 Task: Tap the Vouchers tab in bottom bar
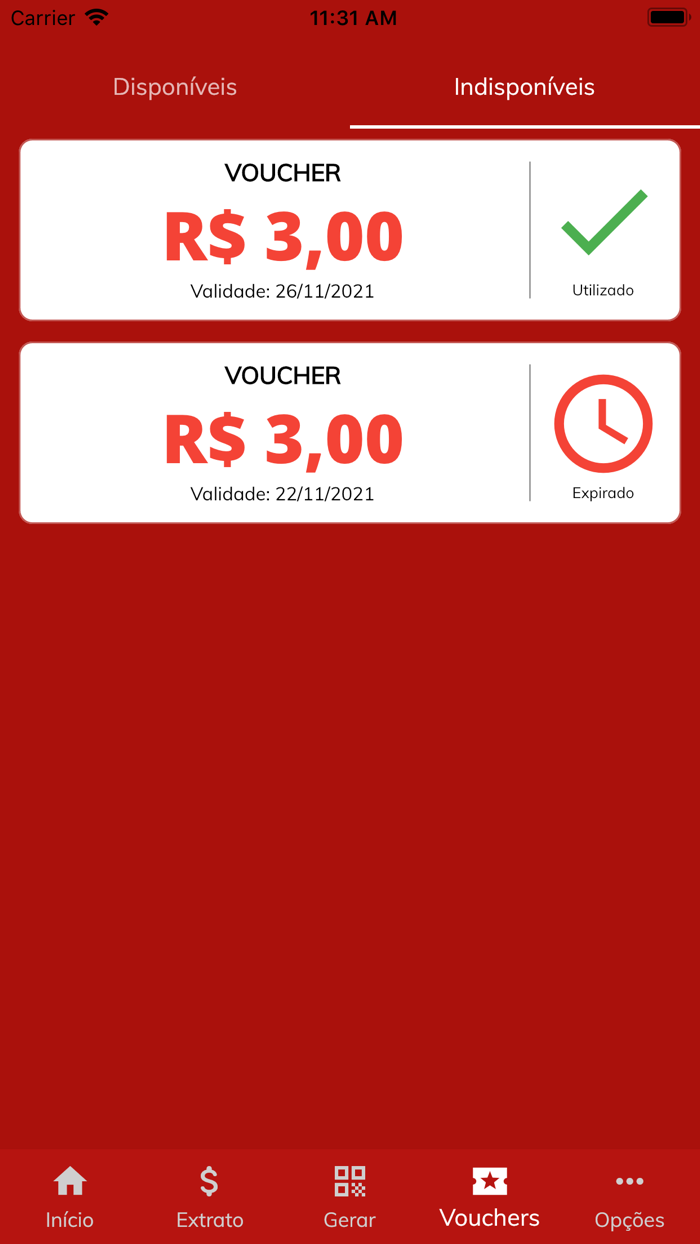(x=490, y=1197)
